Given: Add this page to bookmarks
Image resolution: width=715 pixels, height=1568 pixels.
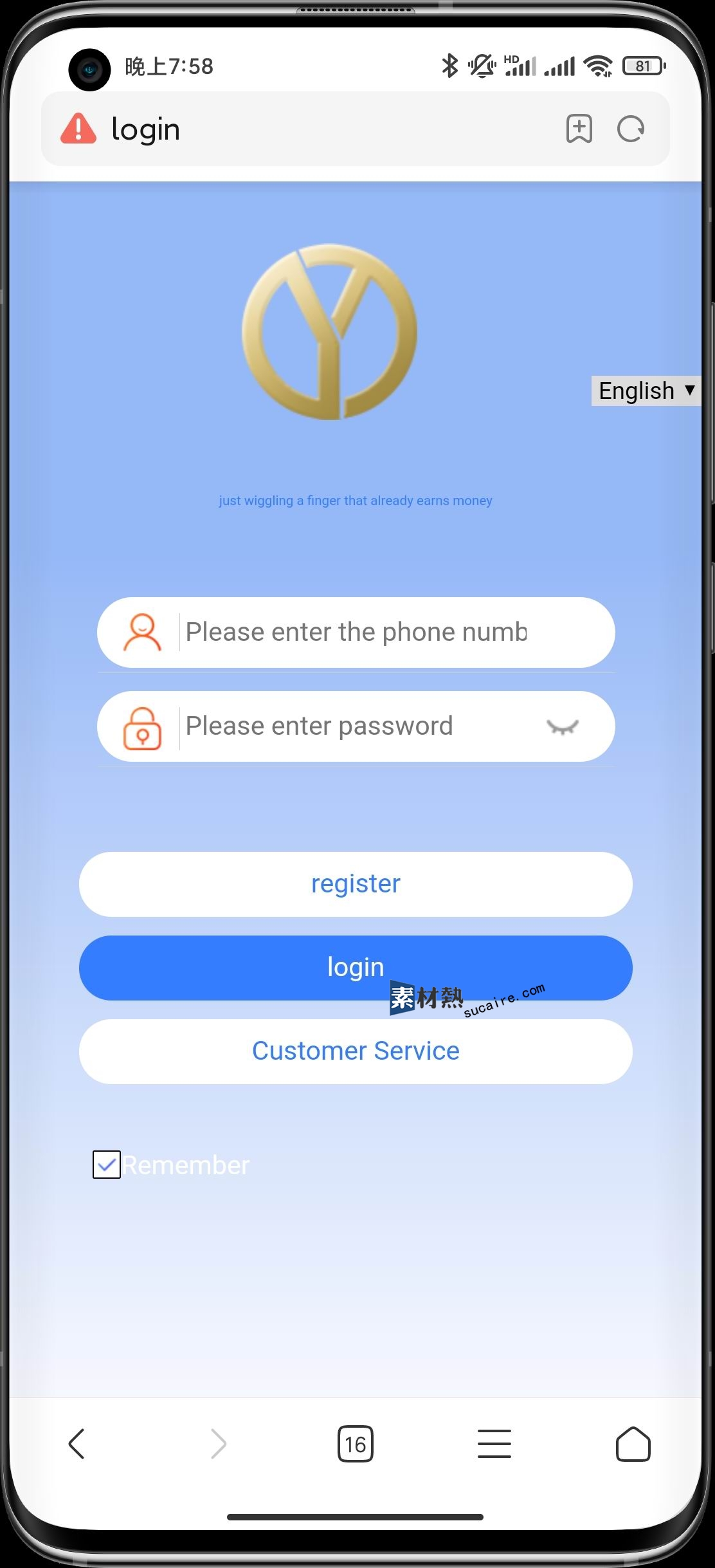Looking at the screenshot, I should 579,129.
